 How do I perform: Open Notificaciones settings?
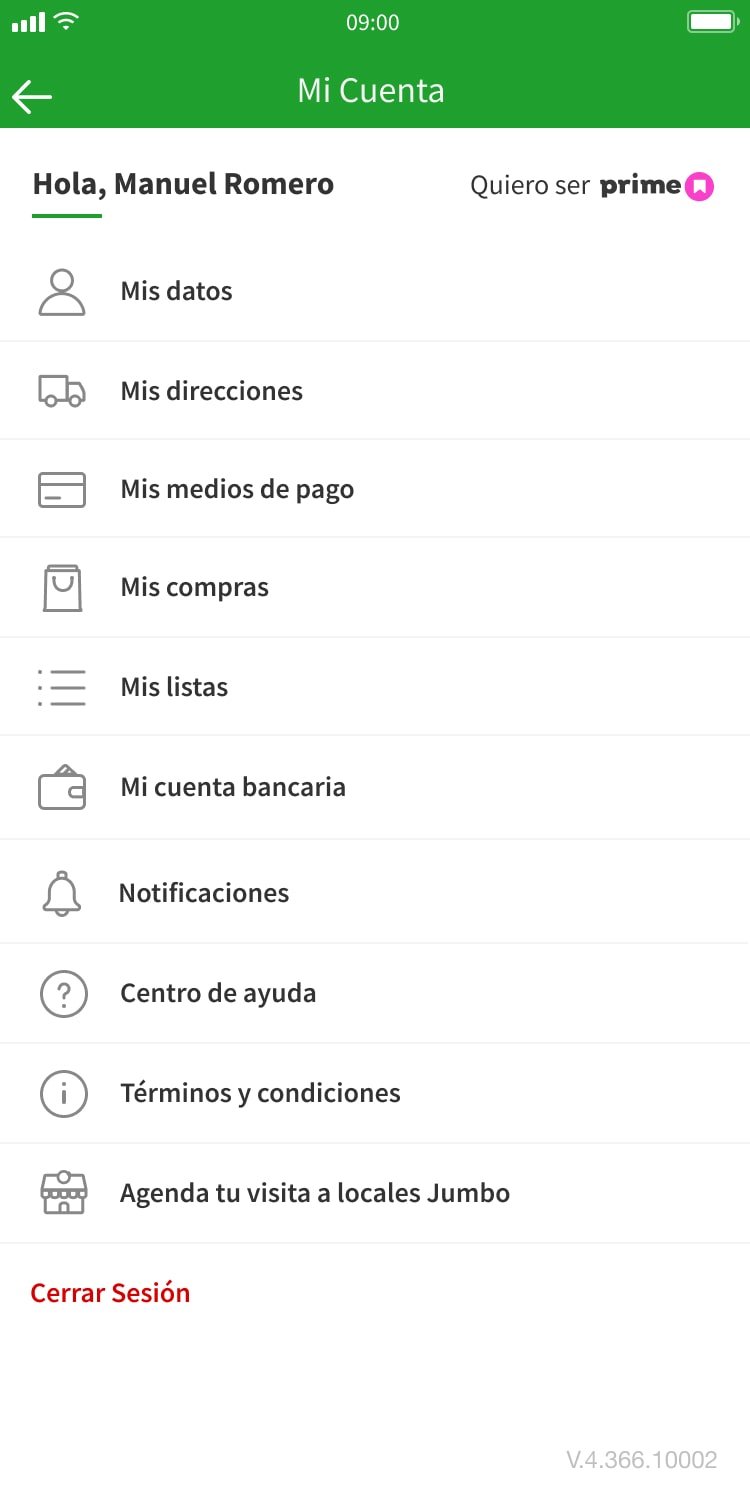pos(204,893)
